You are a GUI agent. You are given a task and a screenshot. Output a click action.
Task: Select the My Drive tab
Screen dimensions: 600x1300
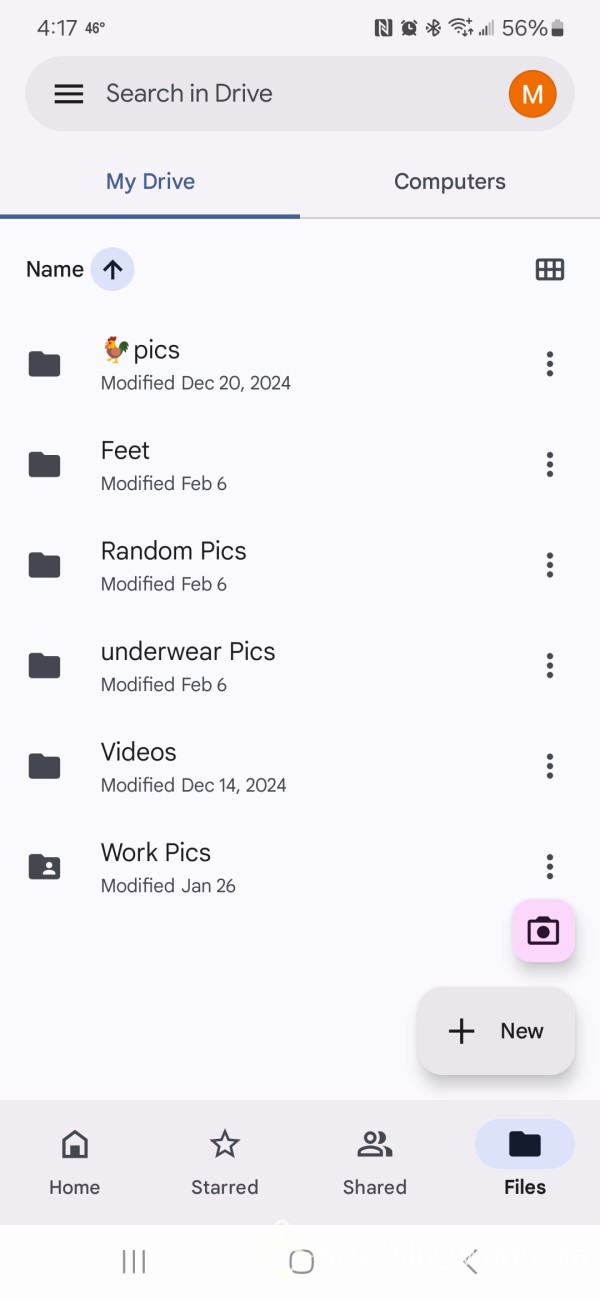pos(150,182)
